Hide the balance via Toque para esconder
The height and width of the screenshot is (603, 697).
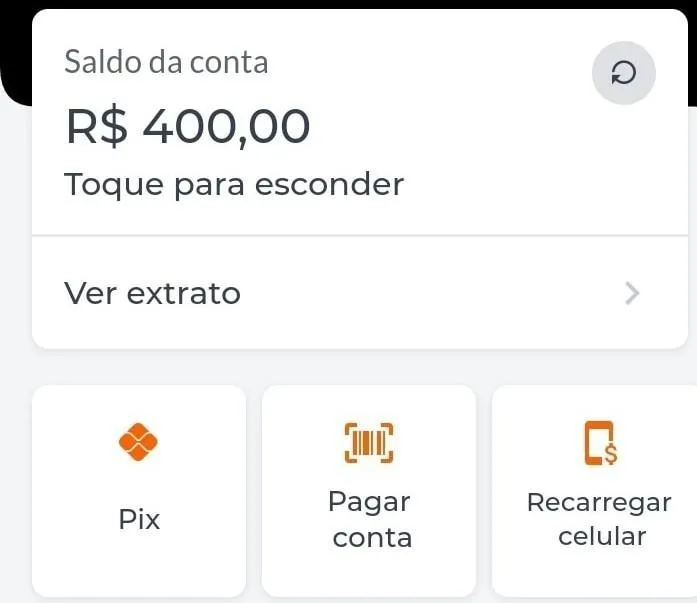234,185
